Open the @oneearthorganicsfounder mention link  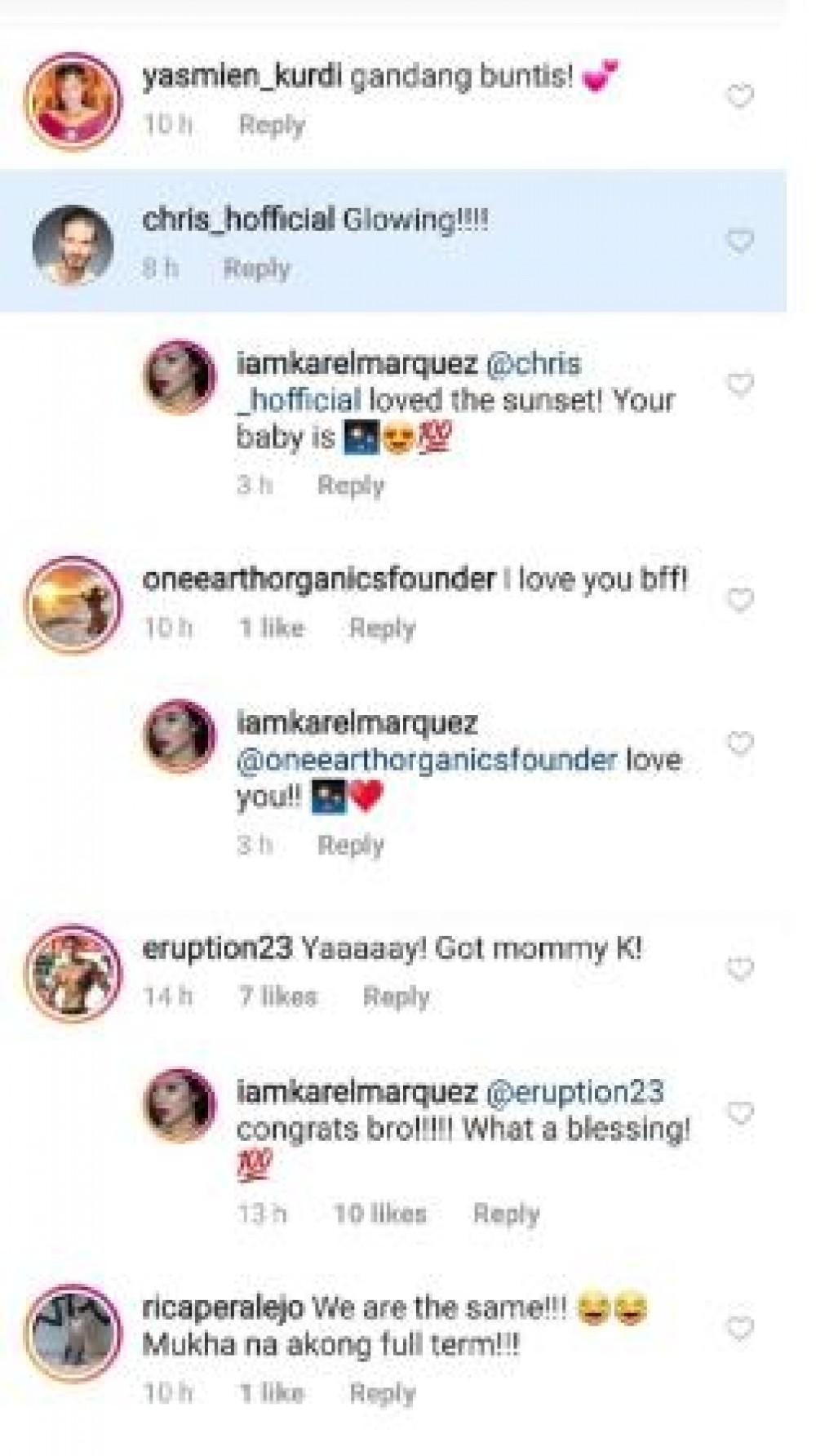426,760
